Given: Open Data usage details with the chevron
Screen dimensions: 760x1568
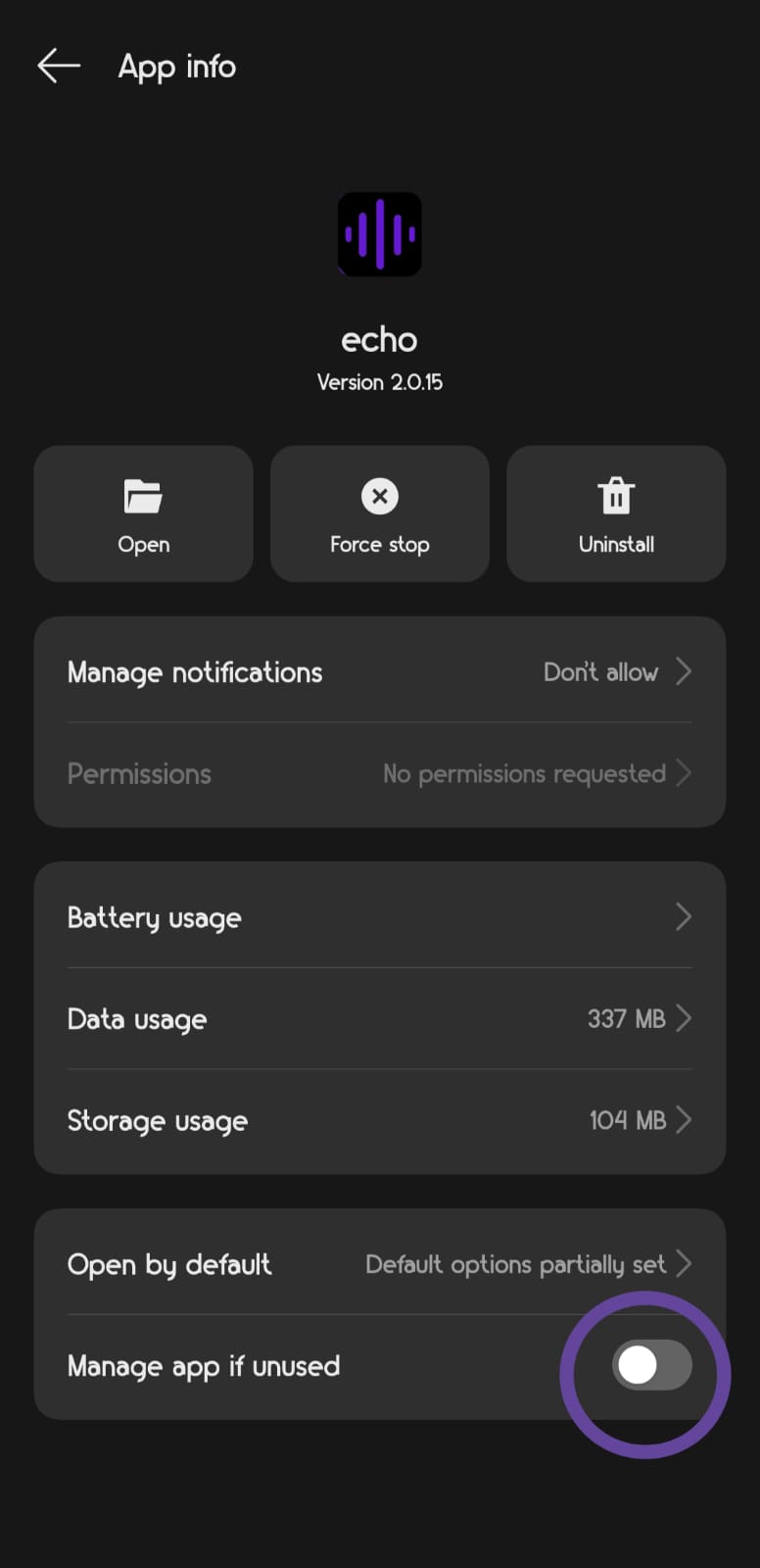Looking at the screenshot, I should point(684,1019).
